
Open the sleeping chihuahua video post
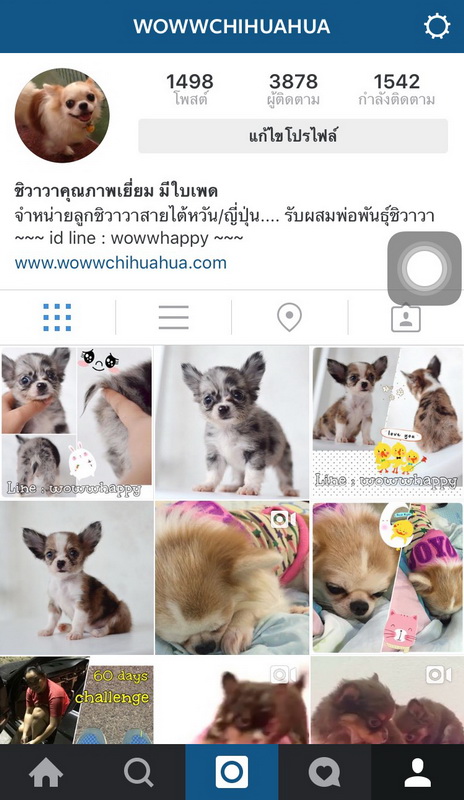click(232, 578)
